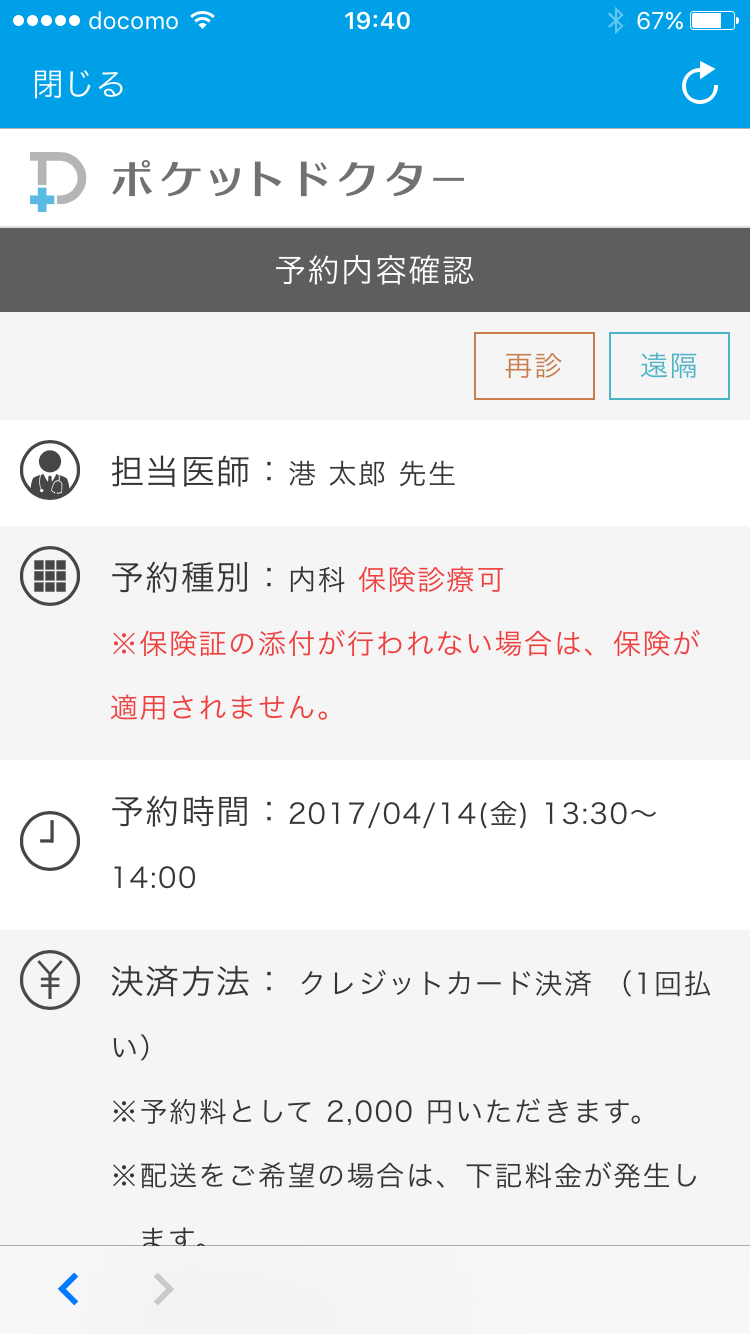Reload the page with the refresh icon
This screenshot has height=1334, width=750.
tap(700, 84)
